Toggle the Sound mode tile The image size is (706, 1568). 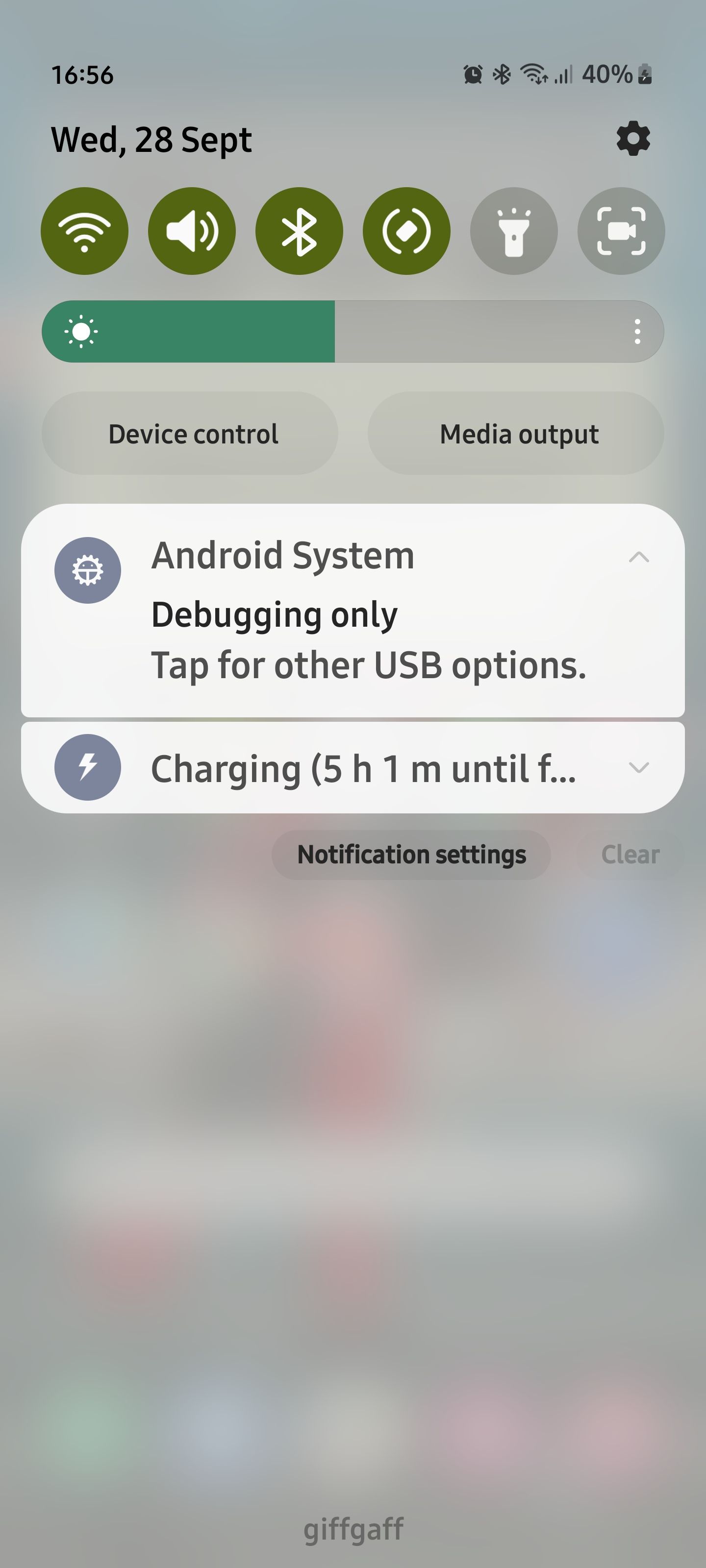pyautogui.click(x=191, y=231)
